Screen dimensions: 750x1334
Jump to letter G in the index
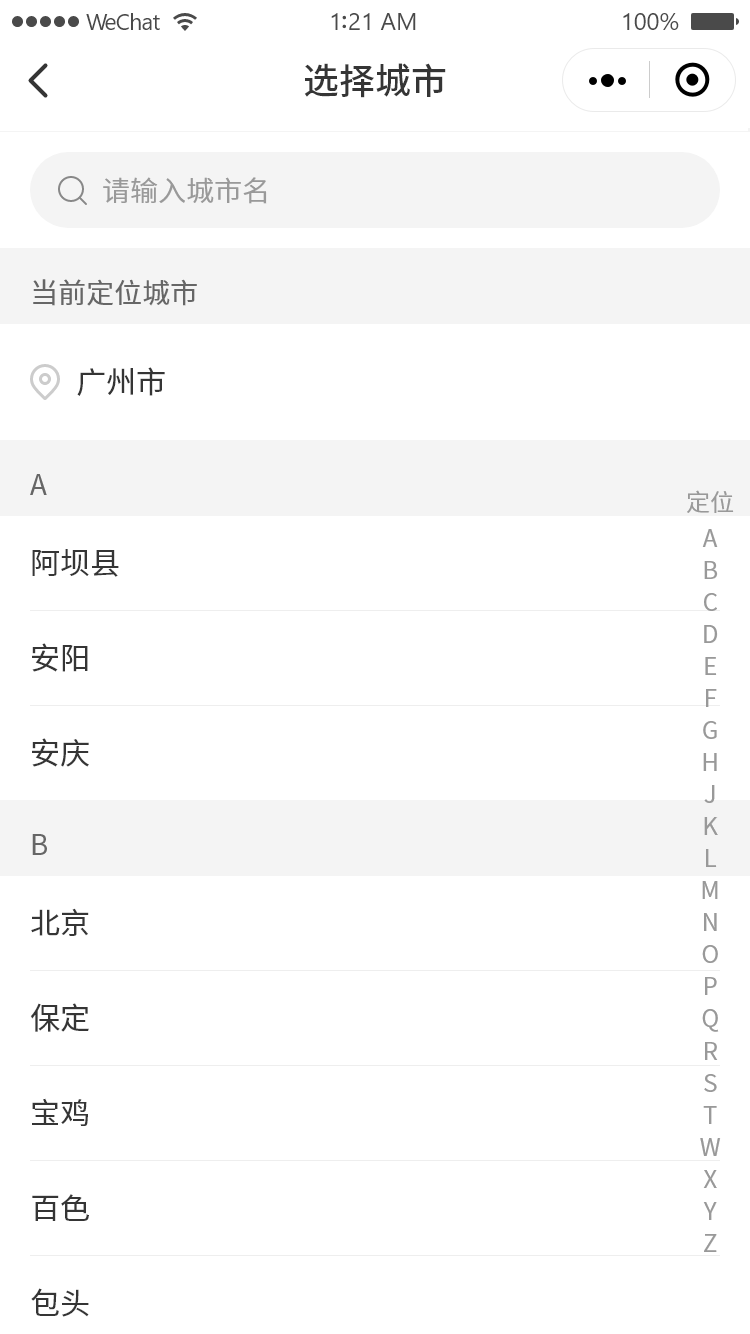point(710,730)
